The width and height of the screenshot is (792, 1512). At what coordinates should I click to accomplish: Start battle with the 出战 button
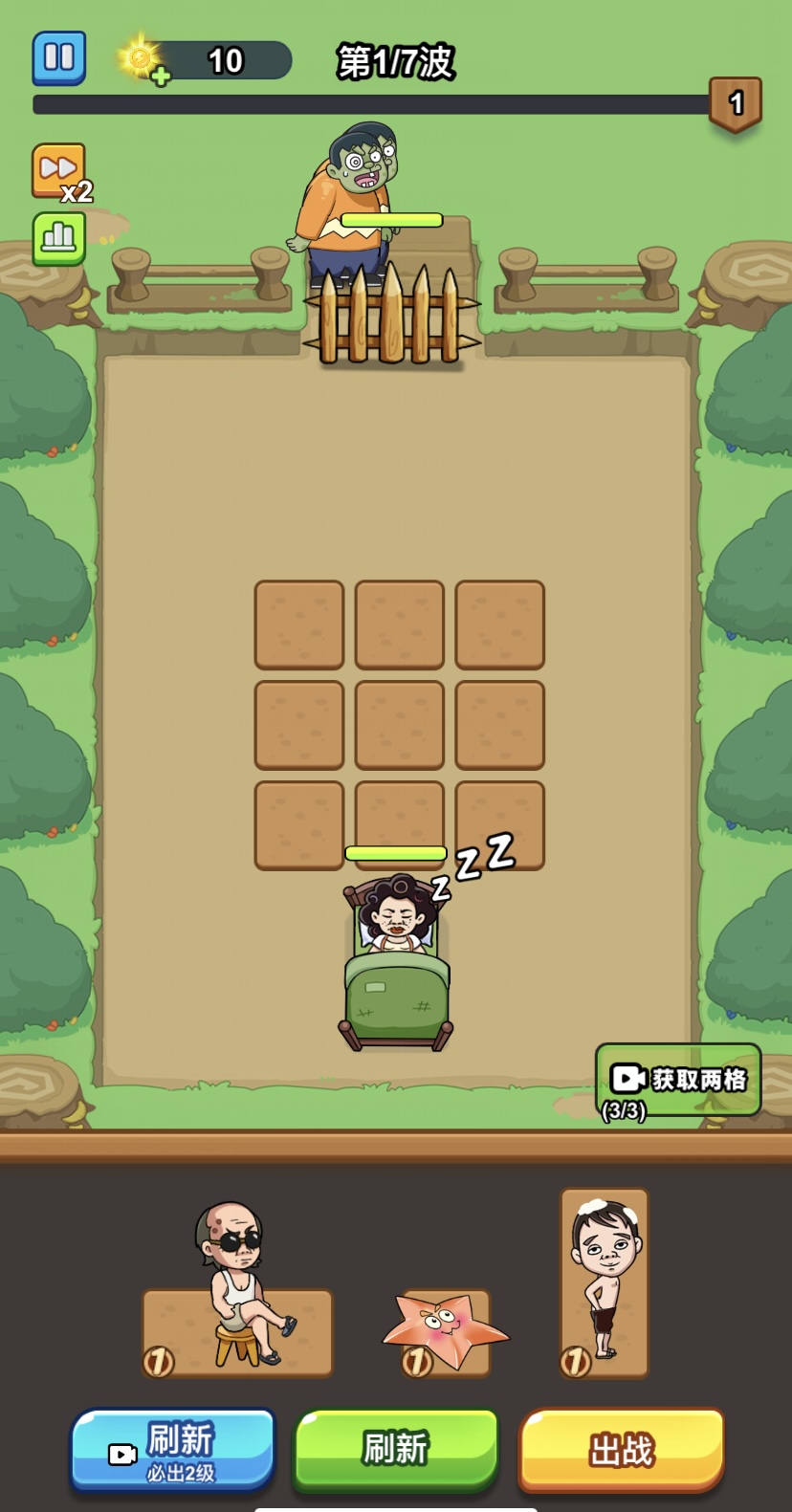pos(622,1449)
